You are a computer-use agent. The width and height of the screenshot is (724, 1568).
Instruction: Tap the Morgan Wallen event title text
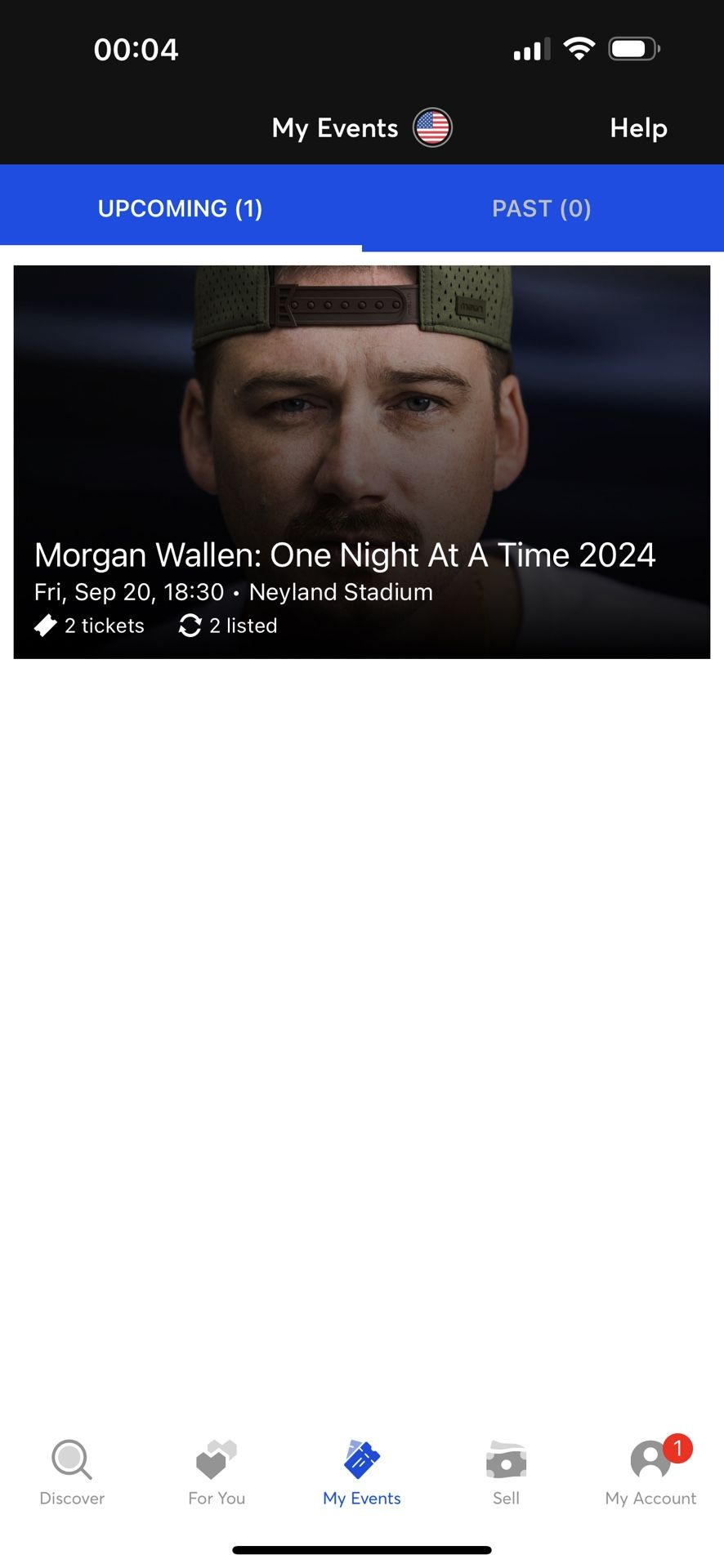point(344,555)
